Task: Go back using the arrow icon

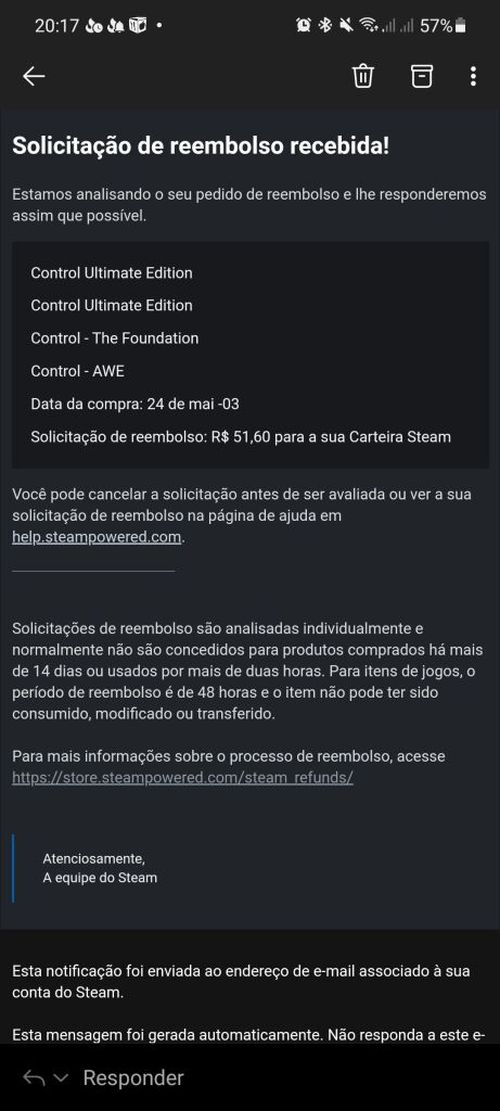Action: 34,77
